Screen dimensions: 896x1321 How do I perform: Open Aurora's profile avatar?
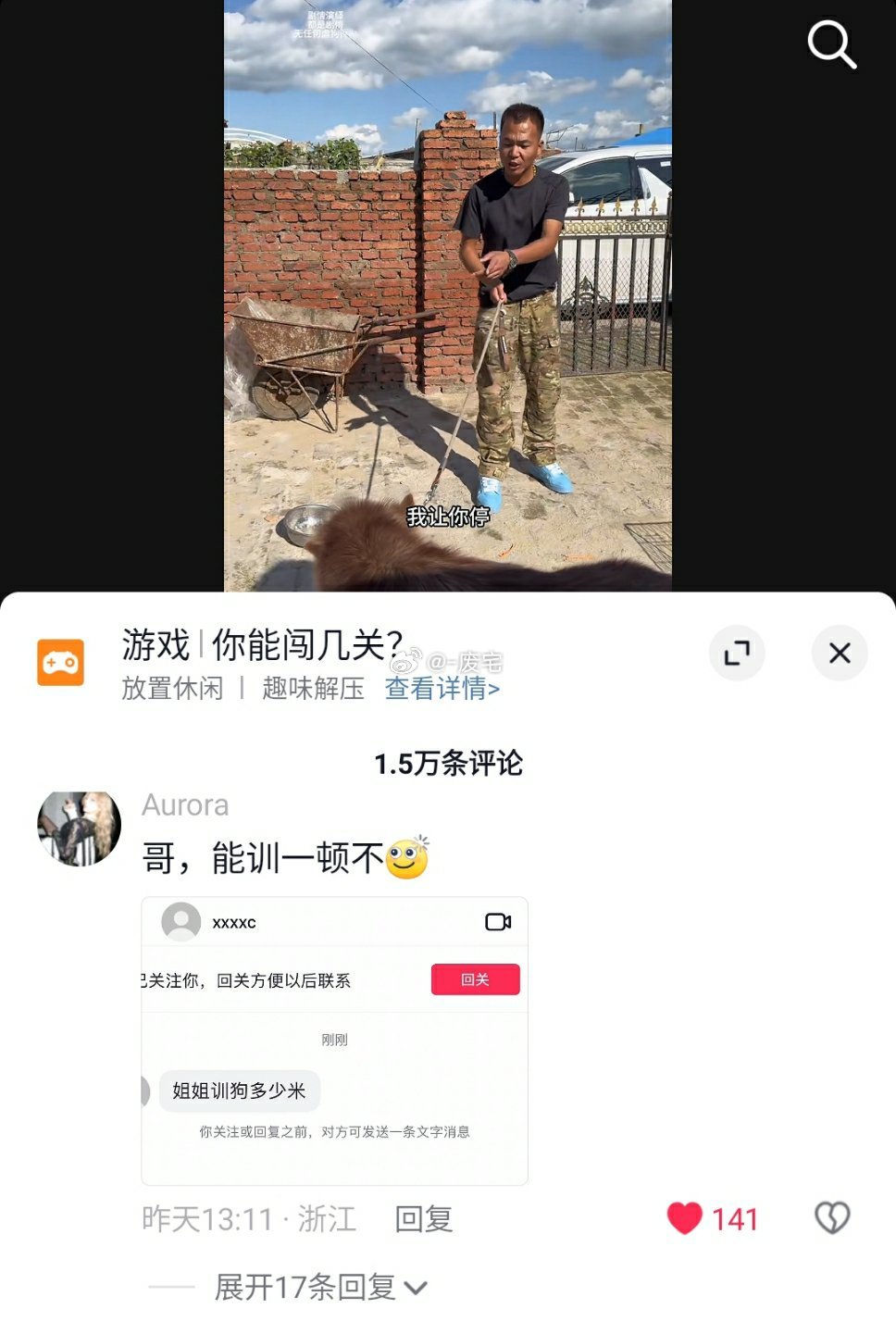pyautogui.click(x=80, y=828)
